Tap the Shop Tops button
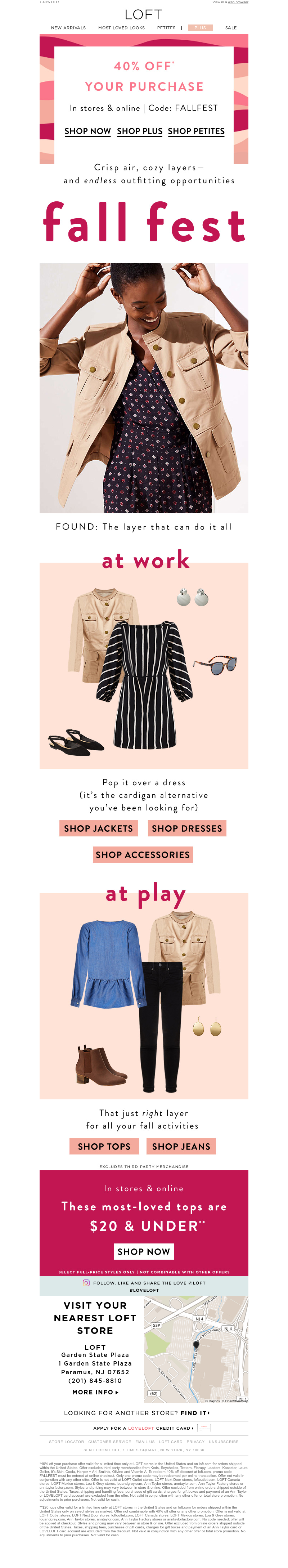This screenshot has height=1568, width=288. (x=104, y=1145)
